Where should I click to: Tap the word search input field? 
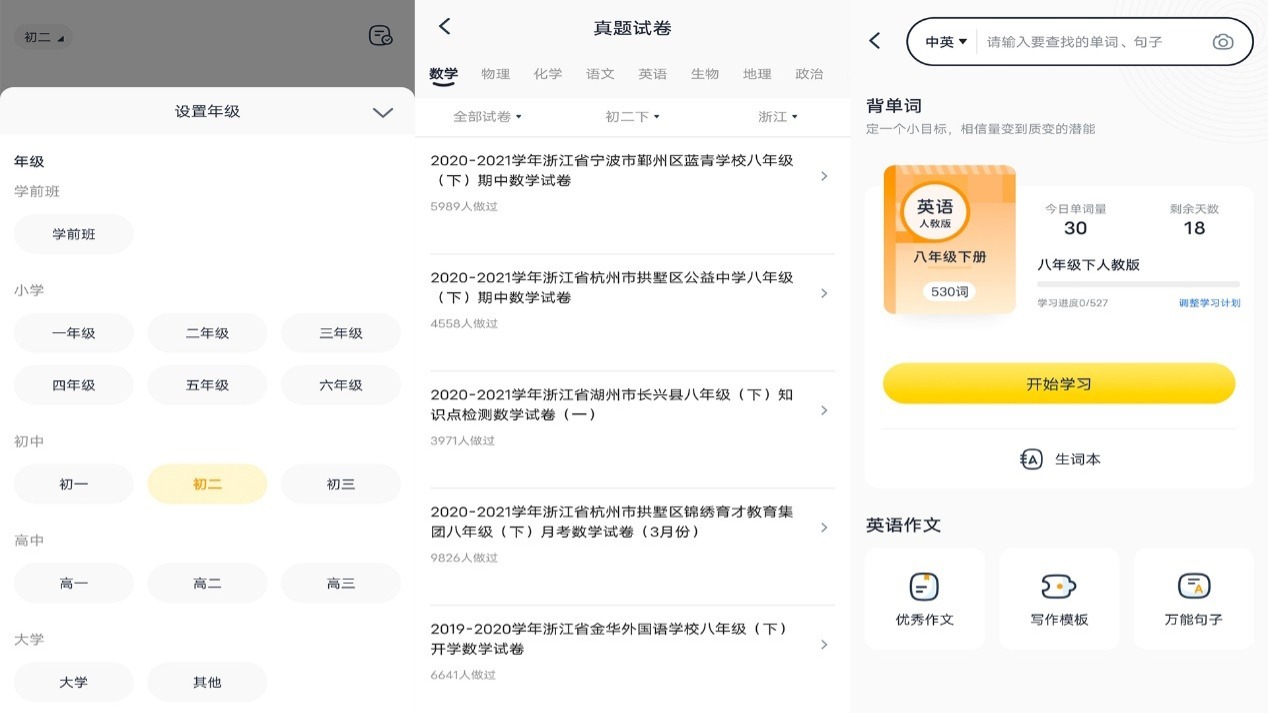[1090, 42]
